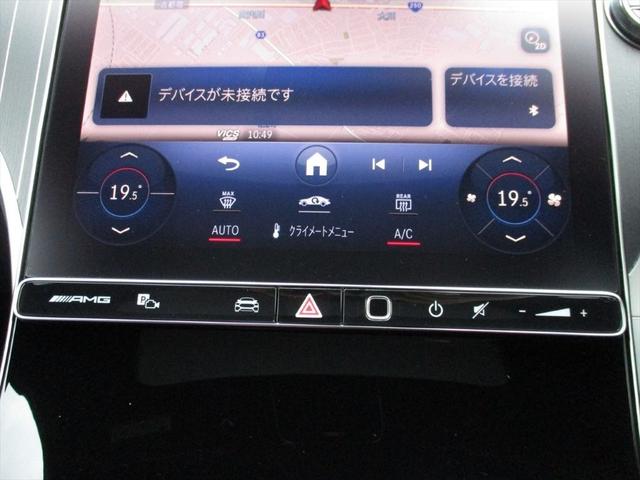Skip to the next track
This screenshot has width=640, height=480.
[425, 164]
